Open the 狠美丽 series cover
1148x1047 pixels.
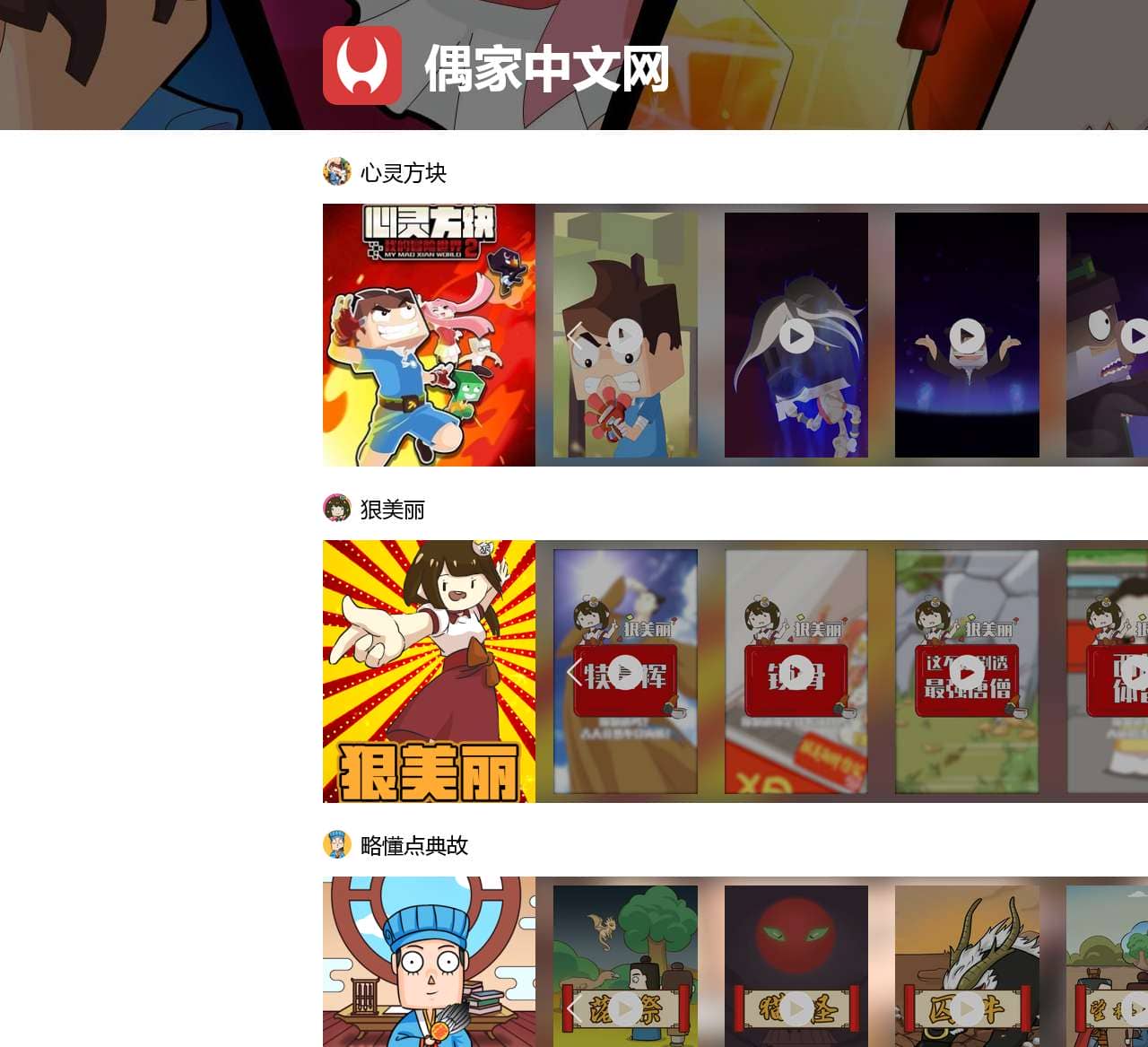[429, 671]
